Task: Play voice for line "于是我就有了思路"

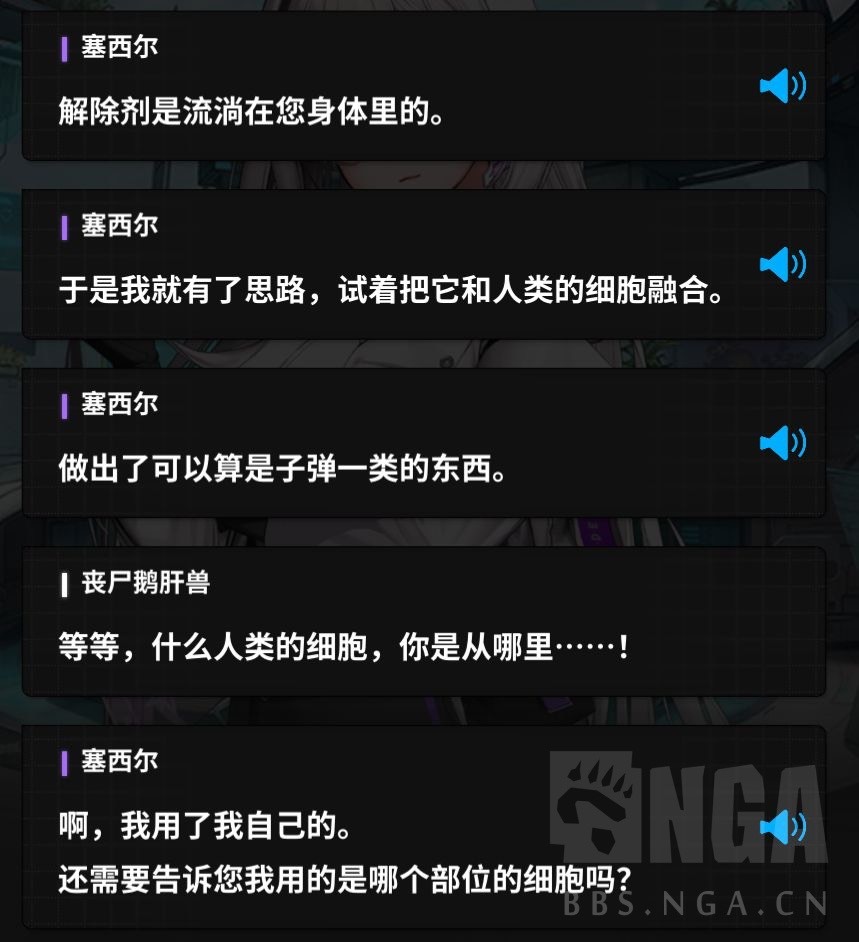Action: point(782,265)
